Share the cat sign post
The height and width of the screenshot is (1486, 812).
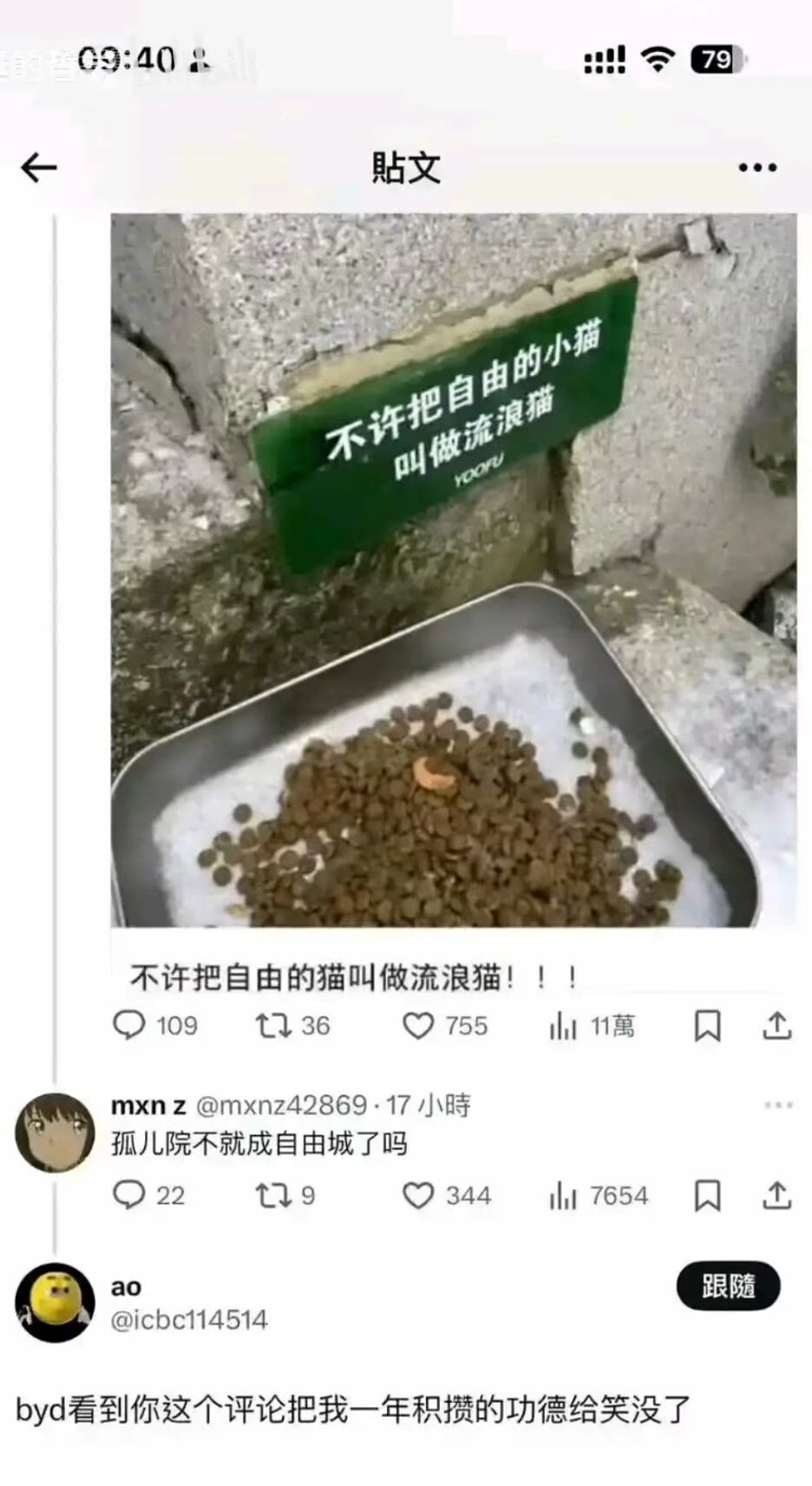(776, 1026)
